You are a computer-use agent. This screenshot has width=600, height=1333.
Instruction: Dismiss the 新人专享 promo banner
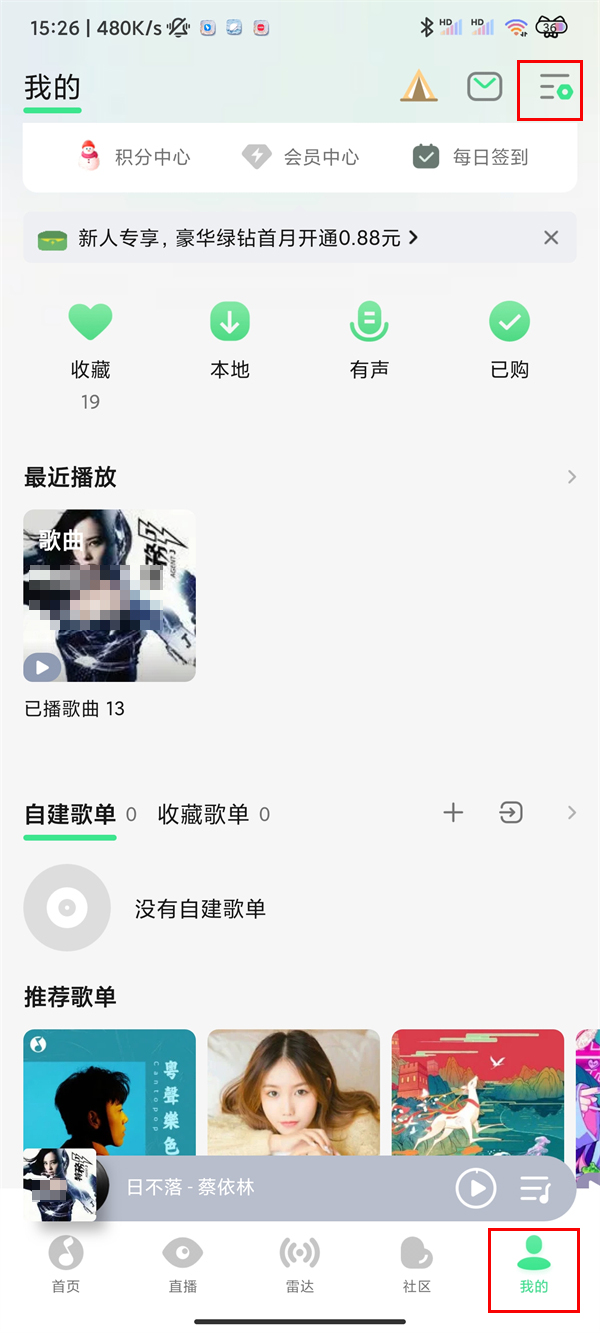click(551, 238)
